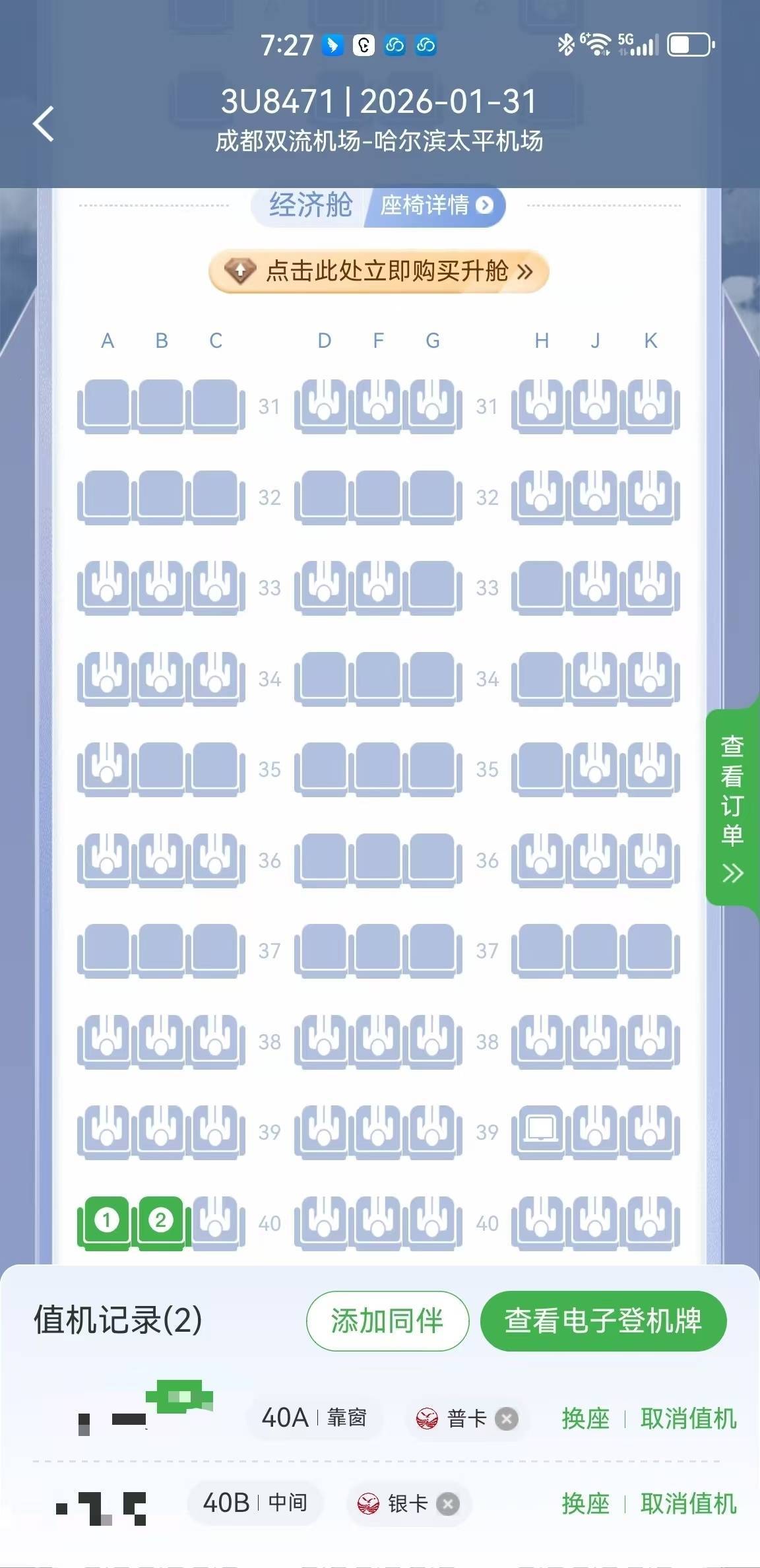Open 座椅详情 seat details
Screen dimensions: 760x1568
tap(435, 205)
